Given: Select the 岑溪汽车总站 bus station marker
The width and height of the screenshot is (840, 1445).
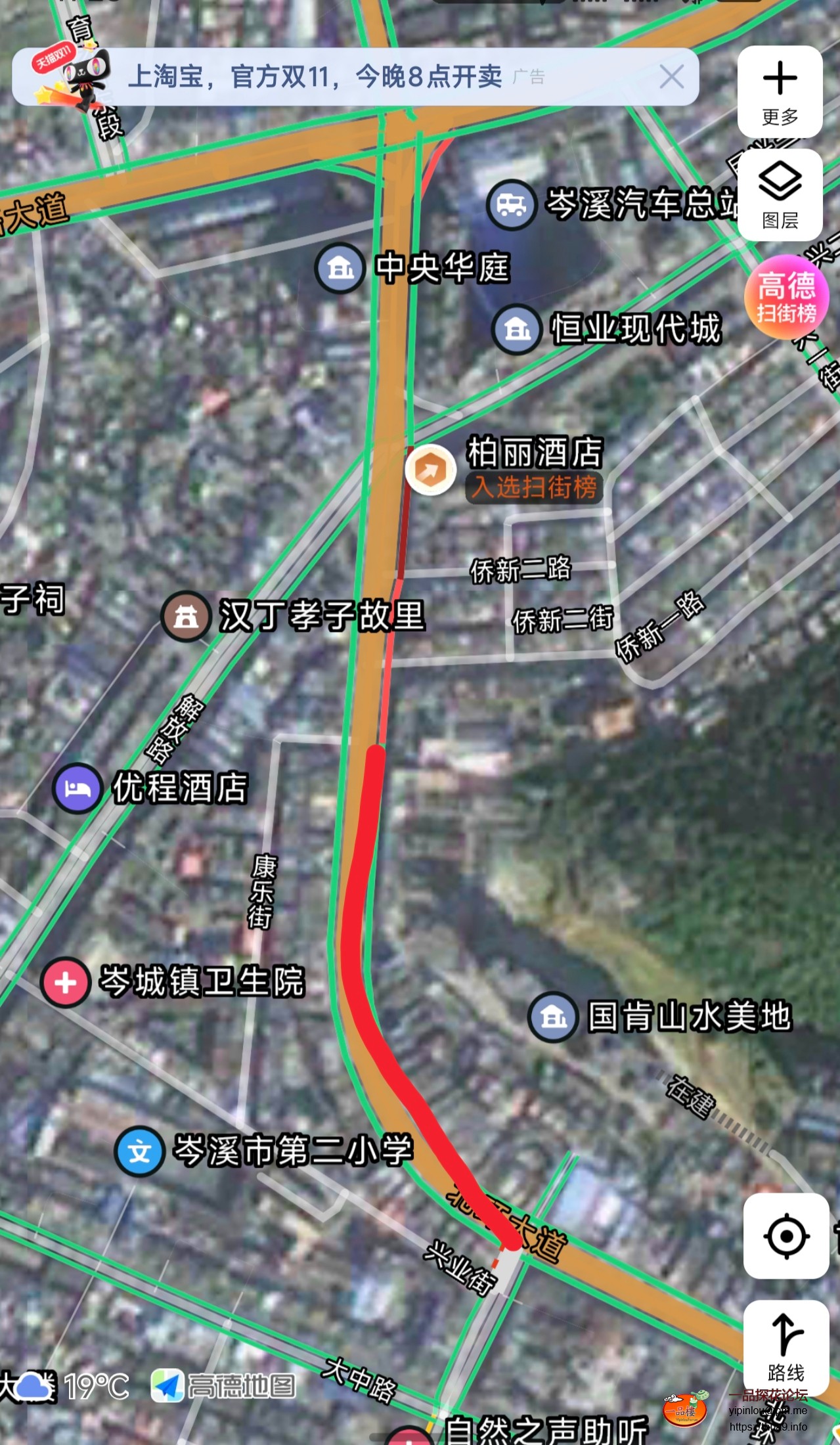Looking at the screenshot, I should click(x=512, y=204).
